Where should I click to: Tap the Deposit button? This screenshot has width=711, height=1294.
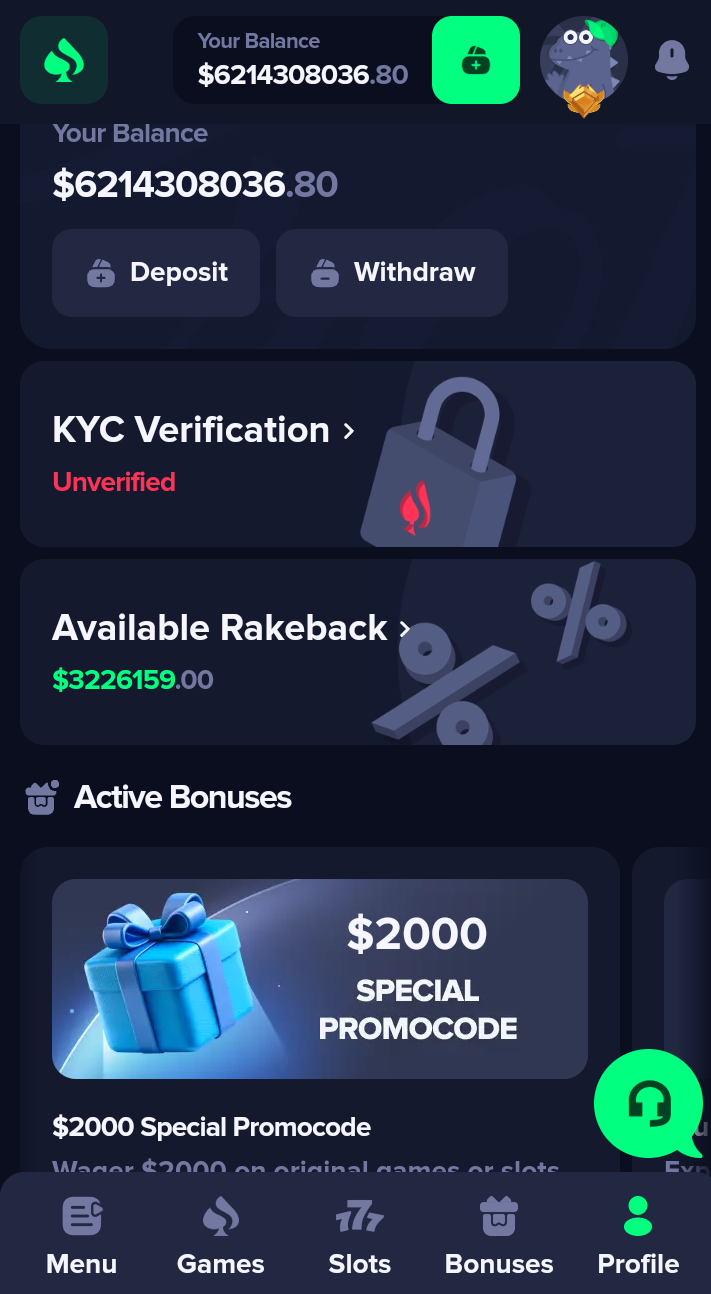click(156, 272)
